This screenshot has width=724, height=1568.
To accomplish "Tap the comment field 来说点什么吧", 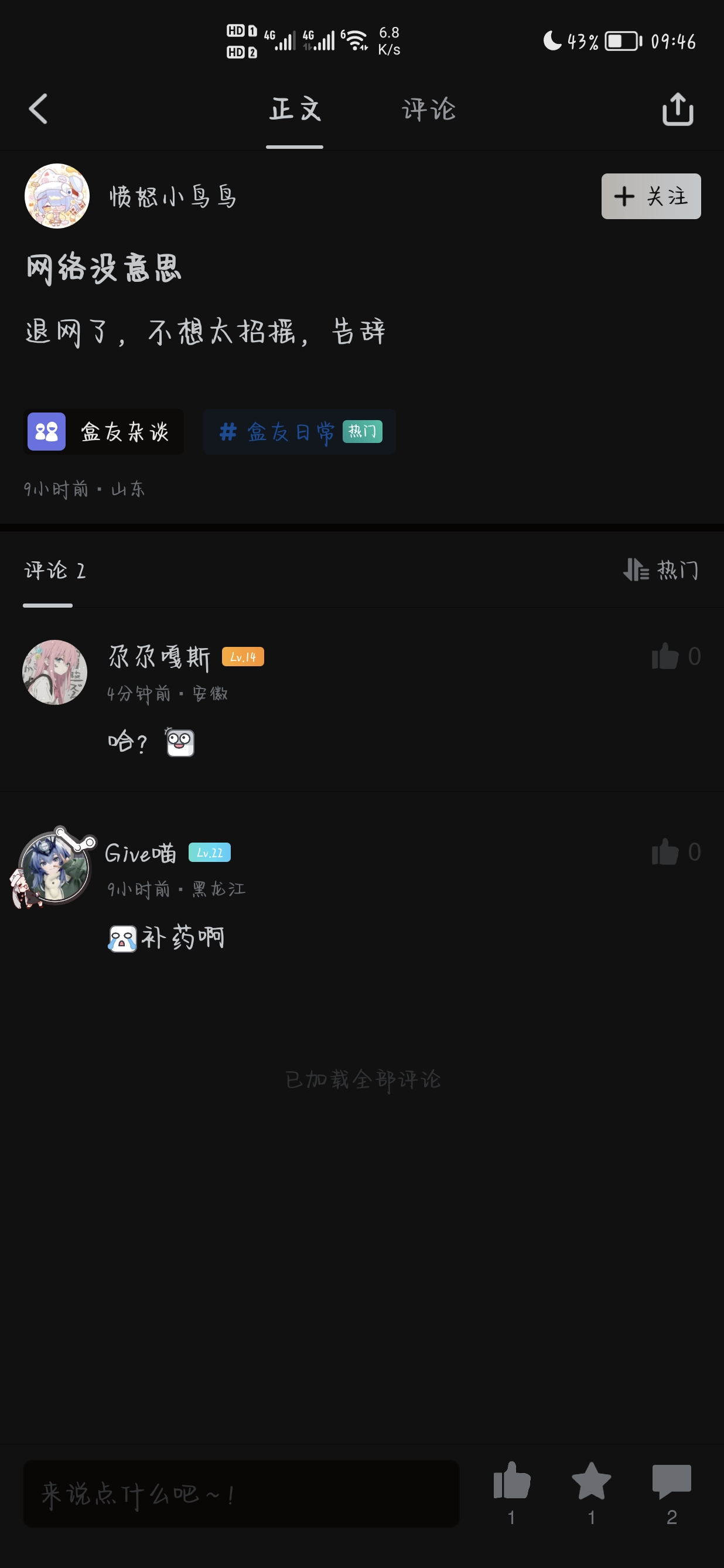I will coord(241,1494).
